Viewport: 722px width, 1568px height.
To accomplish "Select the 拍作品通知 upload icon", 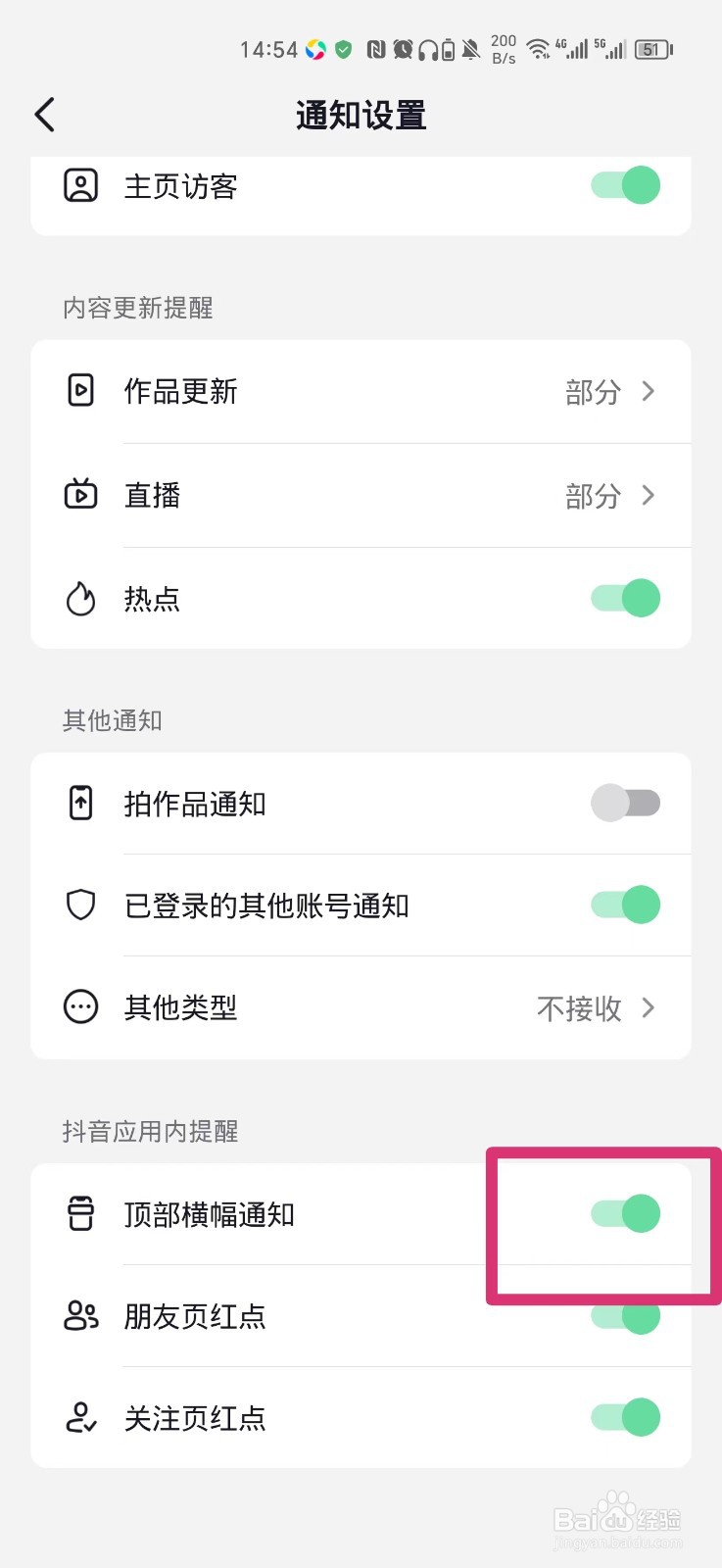I will (81, 803).
